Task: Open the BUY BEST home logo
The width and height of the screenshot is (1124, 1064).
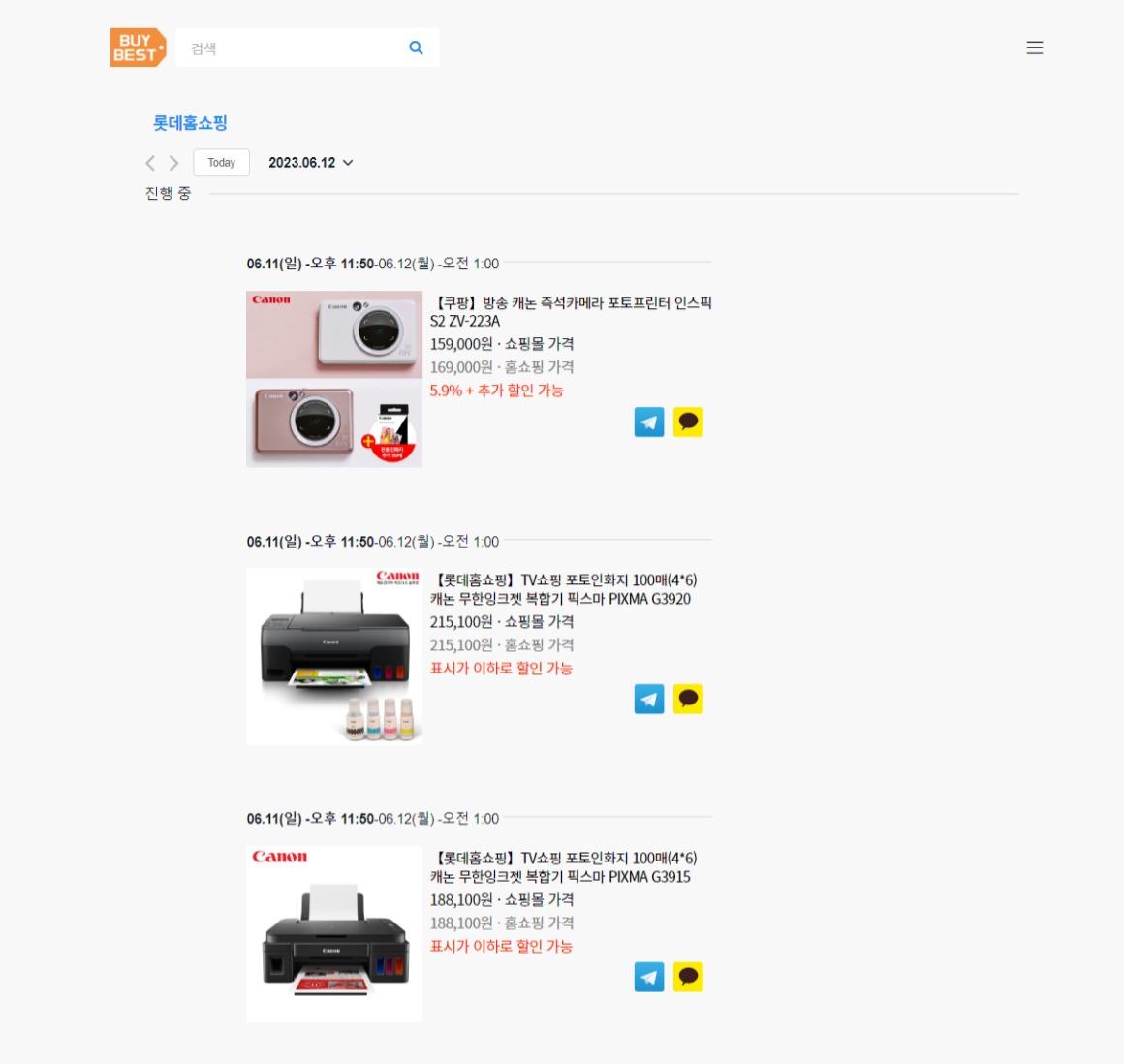Action: click(139, 47)
